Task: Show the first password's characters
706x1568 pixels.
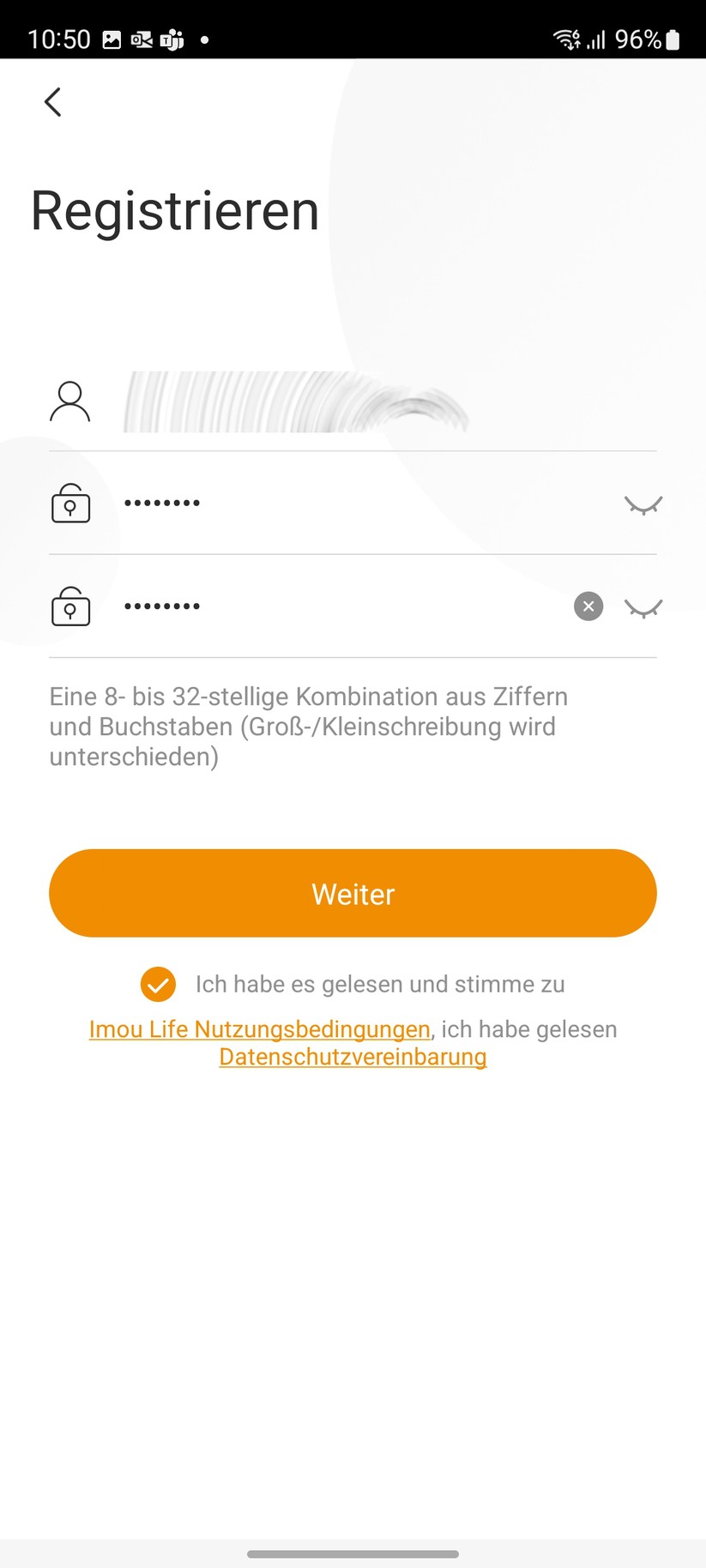Action: click(643, 505)
